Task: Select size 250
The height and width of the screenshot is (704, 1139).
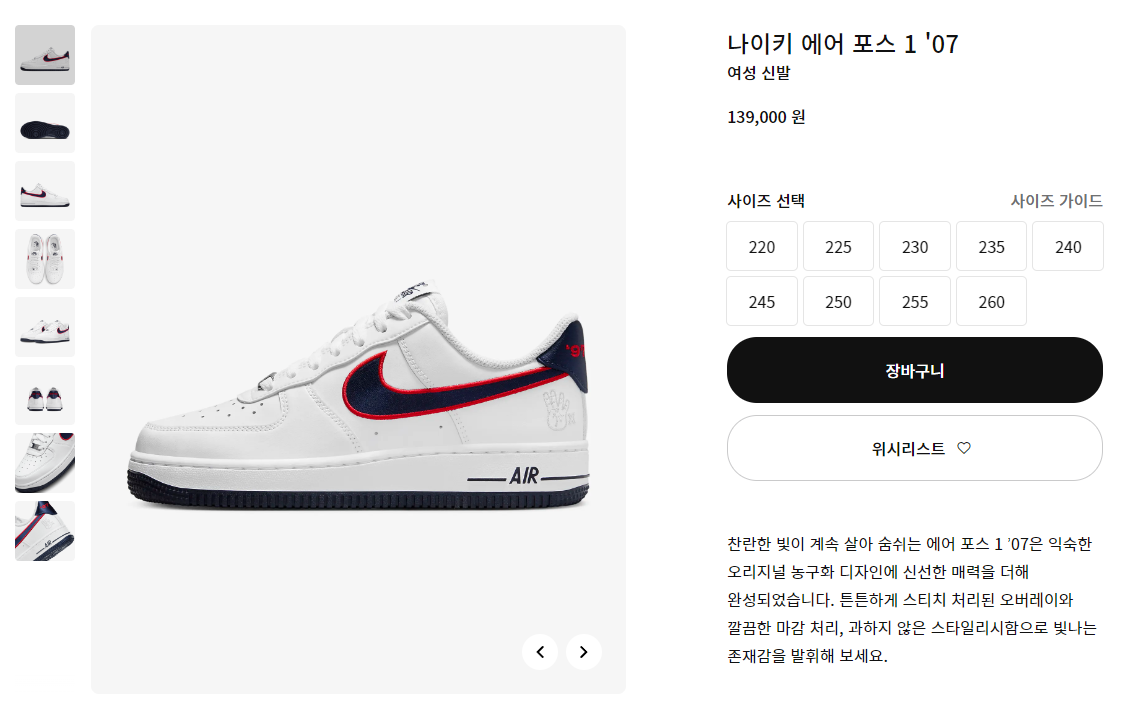Action: (838, 301)
